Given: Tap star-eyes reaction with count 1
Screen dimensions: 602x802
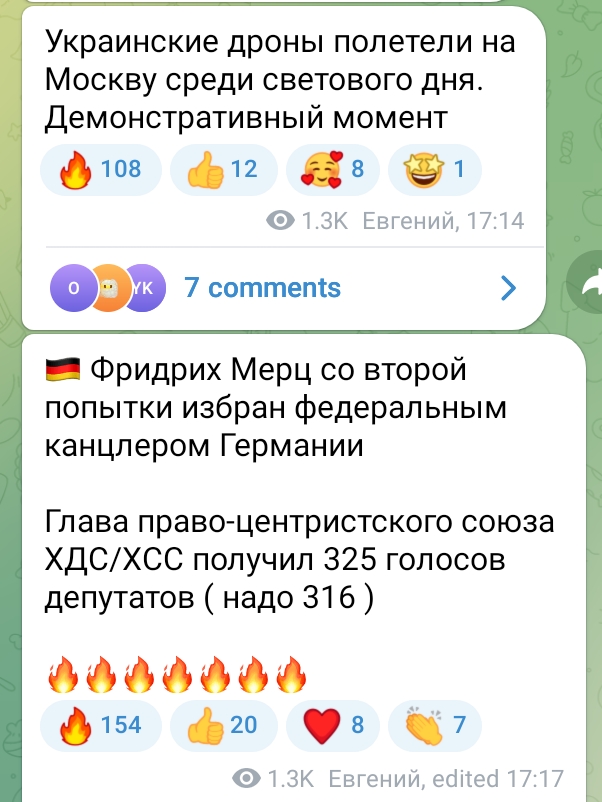Looking at the screenshot, I should point(432,169).
